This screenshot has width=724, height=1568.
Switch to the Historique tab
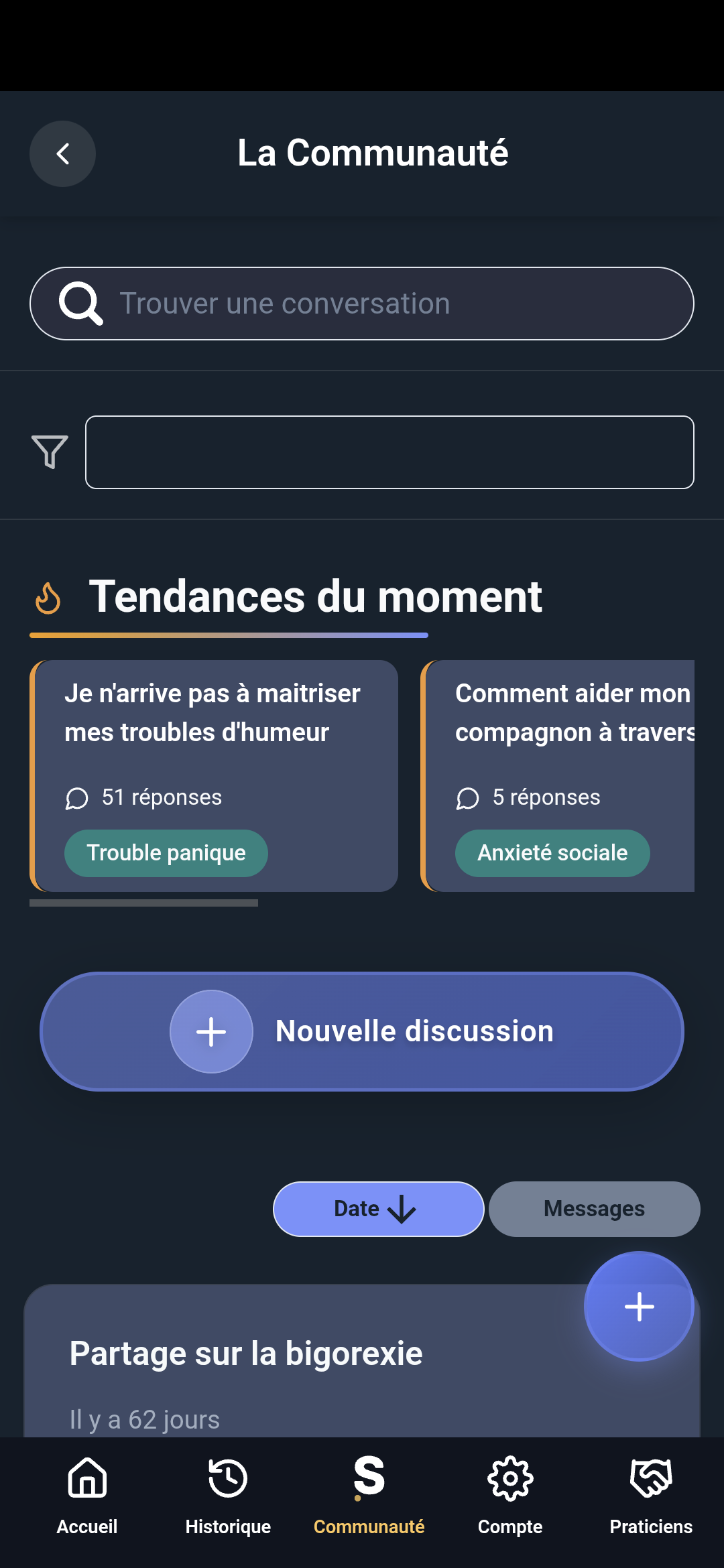click(x=228, y=1496)
